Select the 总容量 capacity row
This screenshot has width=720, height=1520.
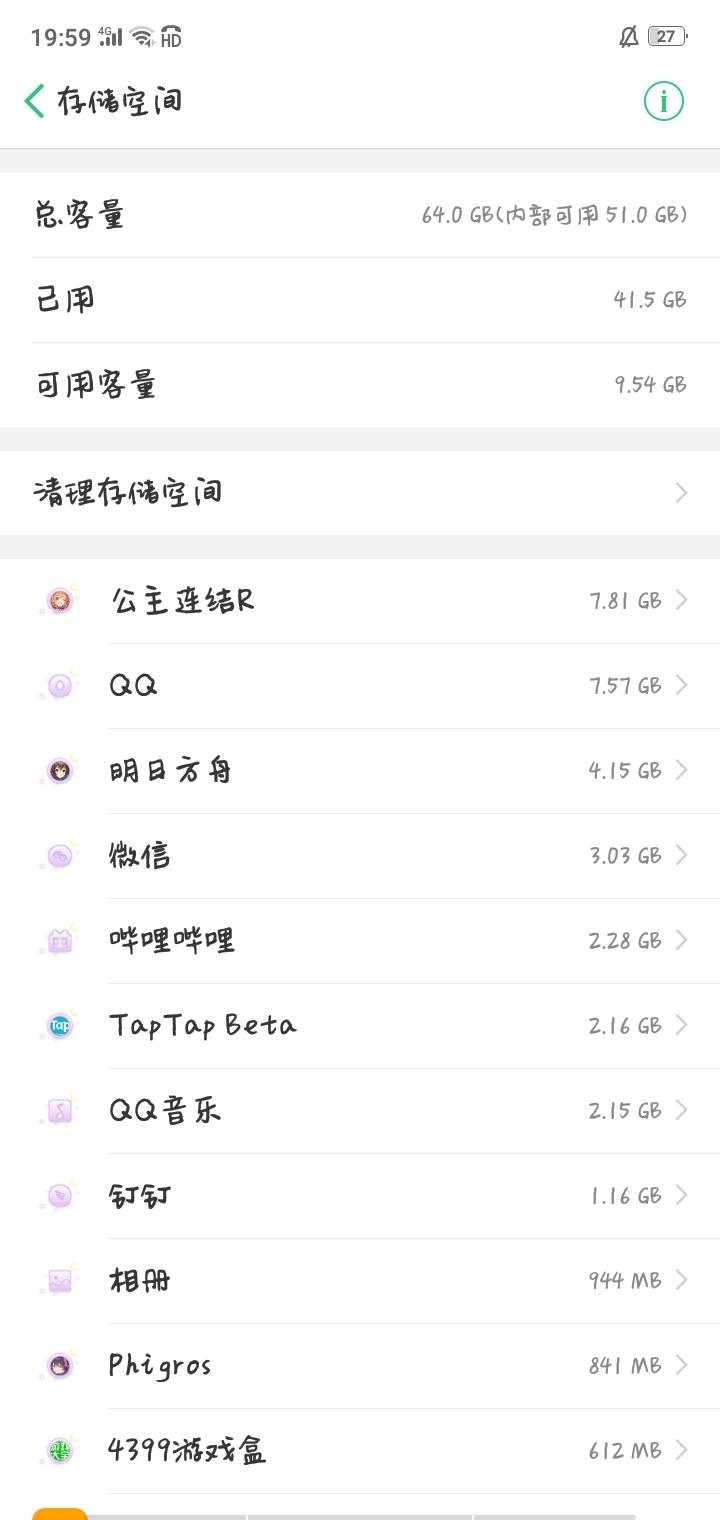click(360, 214)
